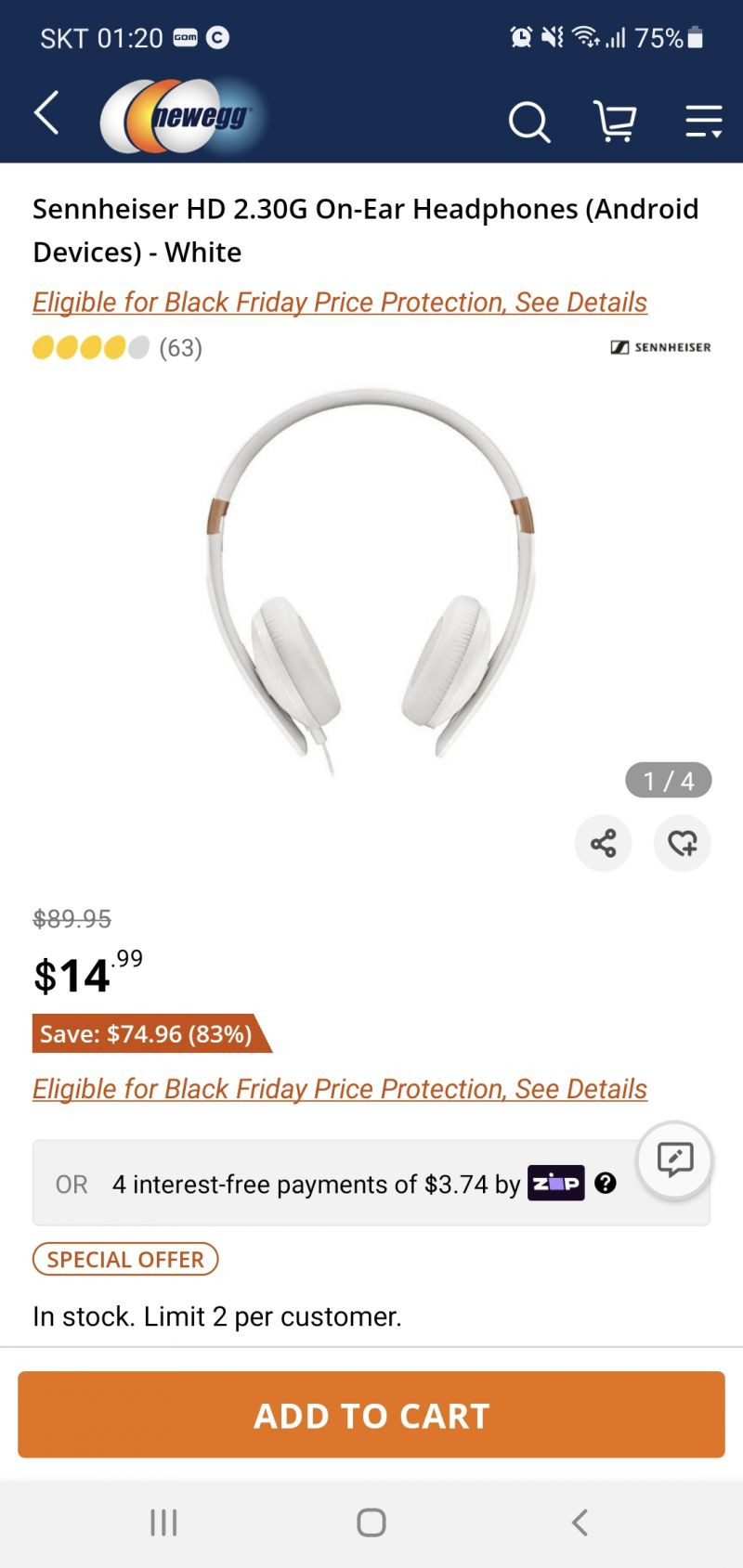Open the Black Friday Price Protection link under the title

pyautogui.click(x=339, y=303)
